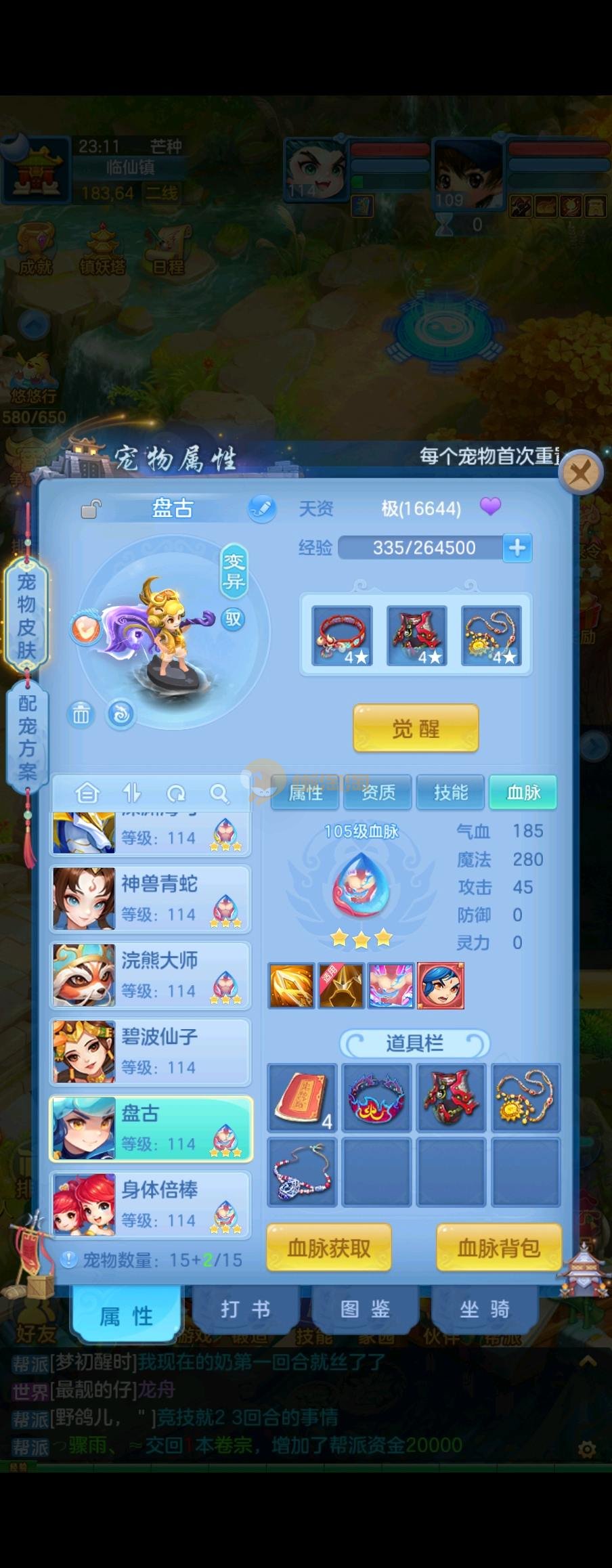Open the 宠物皮肤 side tab

coord(26,615)
